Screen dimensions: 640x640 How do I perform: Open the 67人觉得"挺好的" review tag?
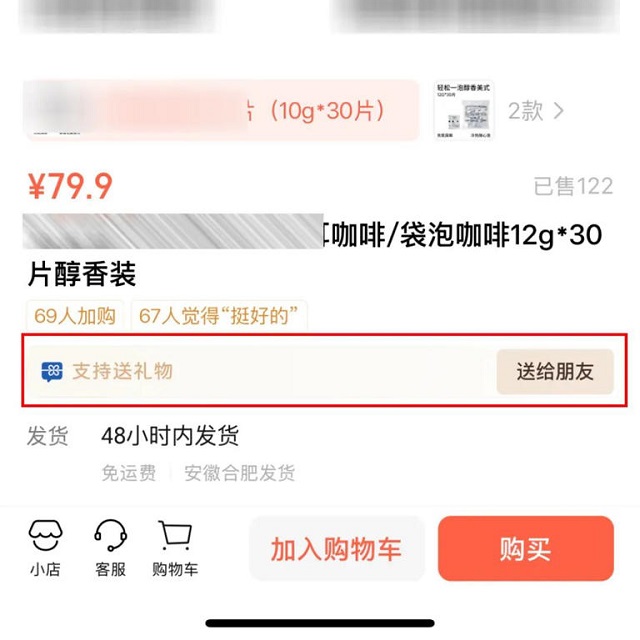coord(220,316)
